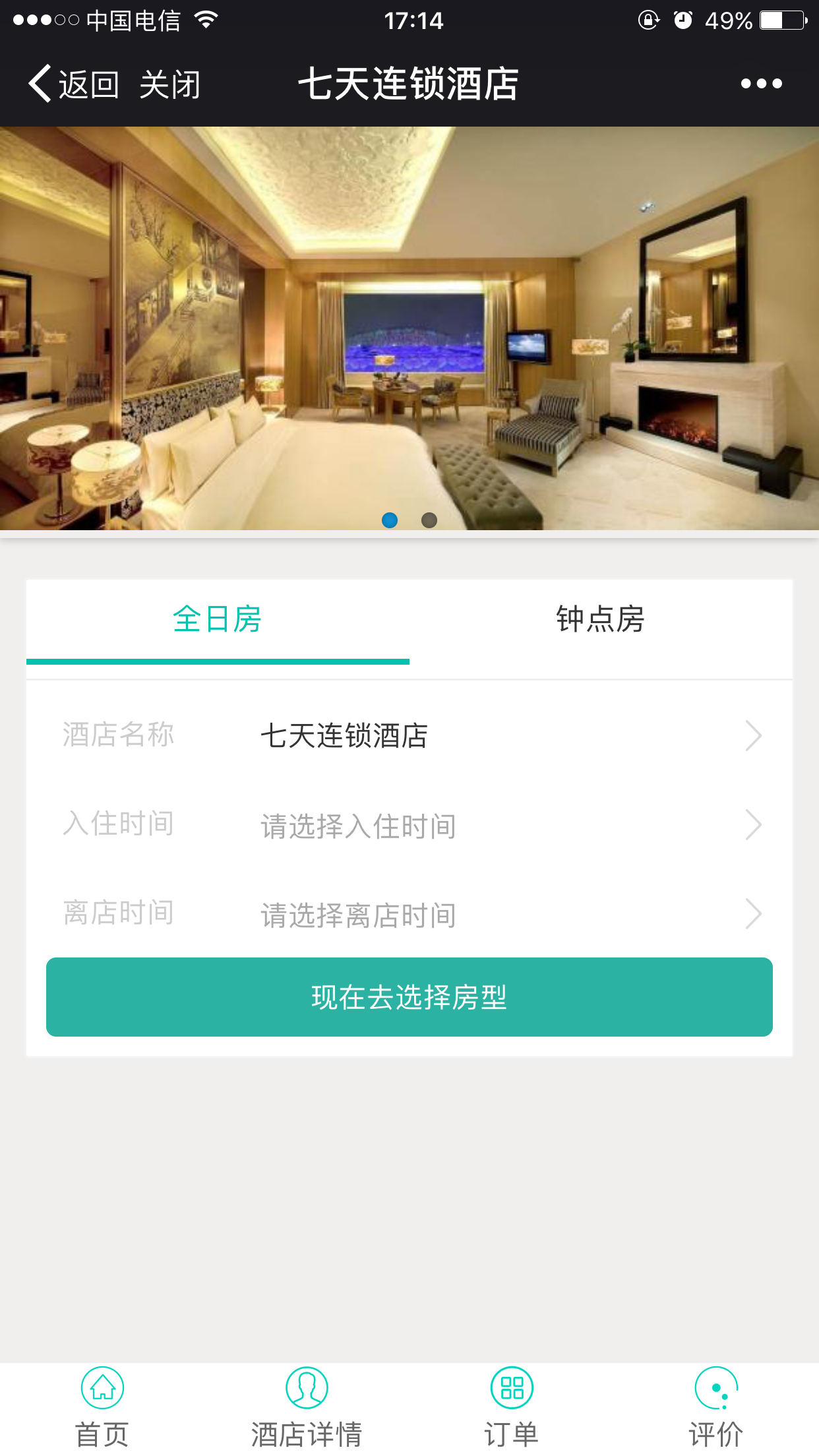Viewport: 819px width, 1456px height.
Task: Open the 酒店名称 hotel selection row
Action: click(409, 735)
